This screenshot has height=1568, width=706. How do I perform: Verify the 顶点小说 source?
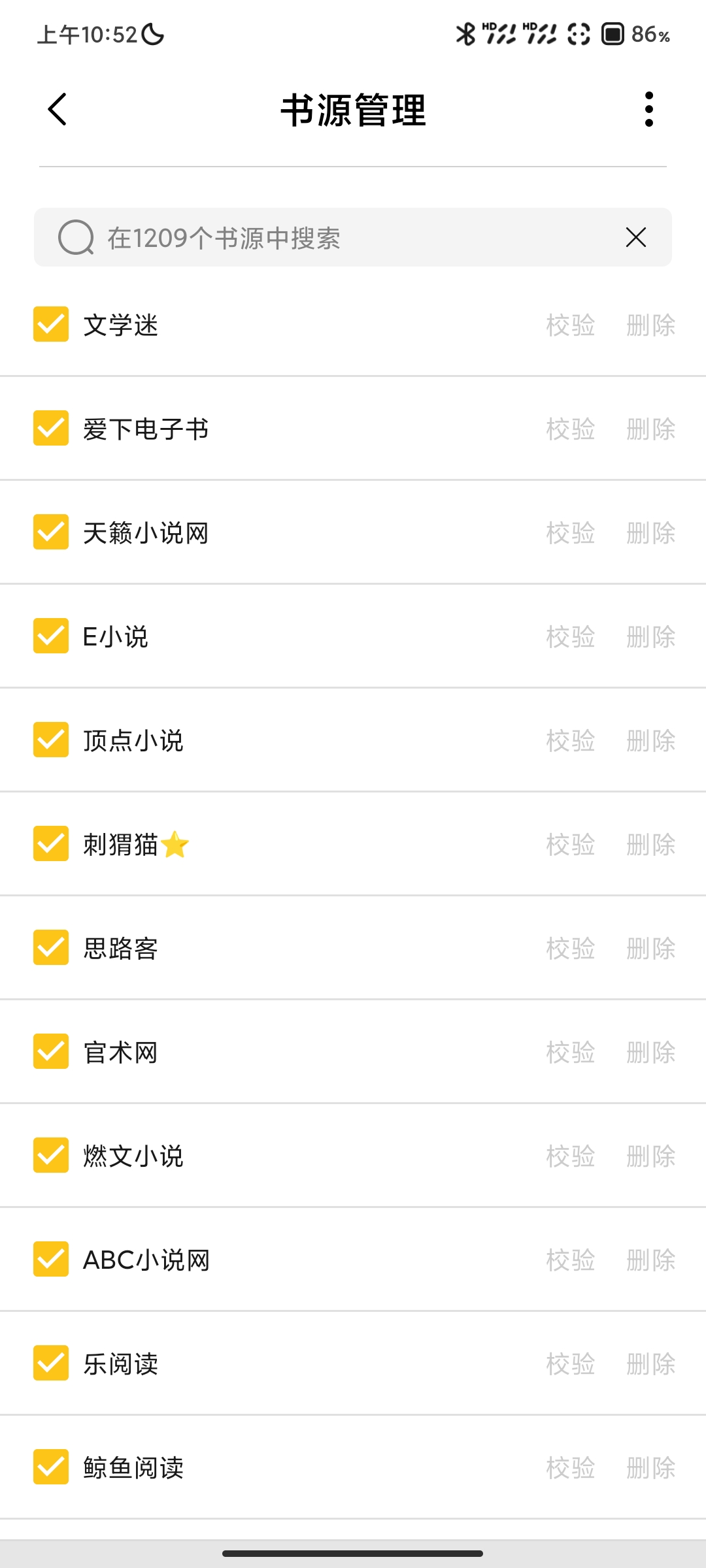[x=571, y=741]
